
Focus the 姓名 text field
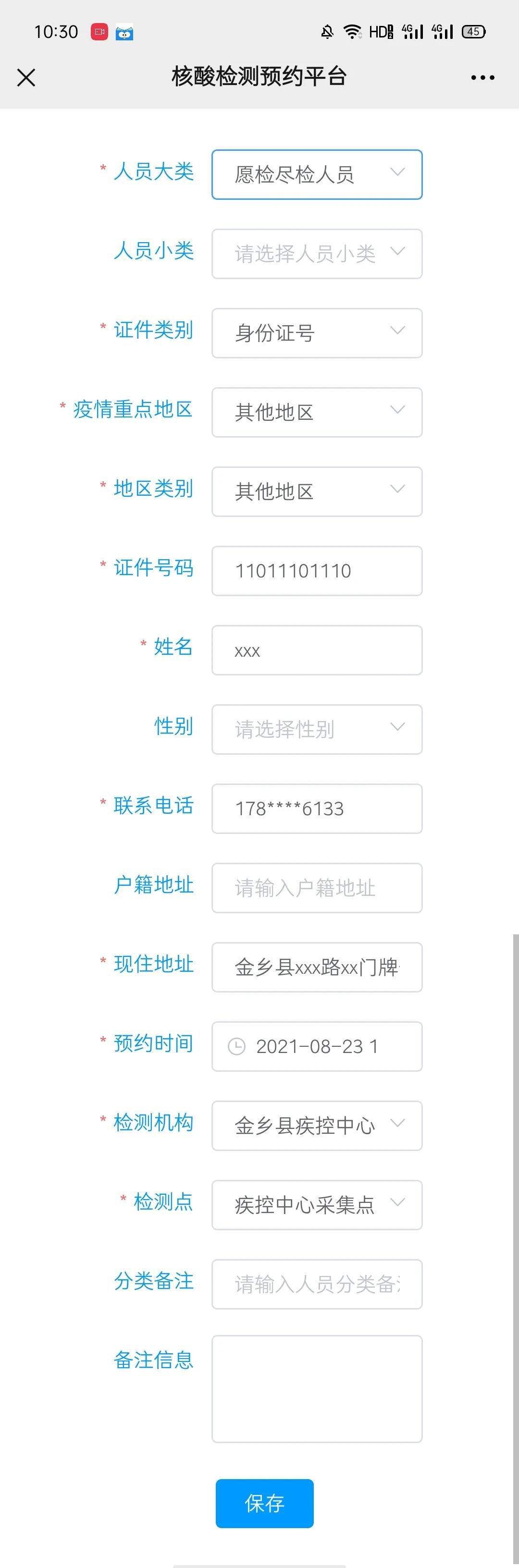(x=317, y=650)
